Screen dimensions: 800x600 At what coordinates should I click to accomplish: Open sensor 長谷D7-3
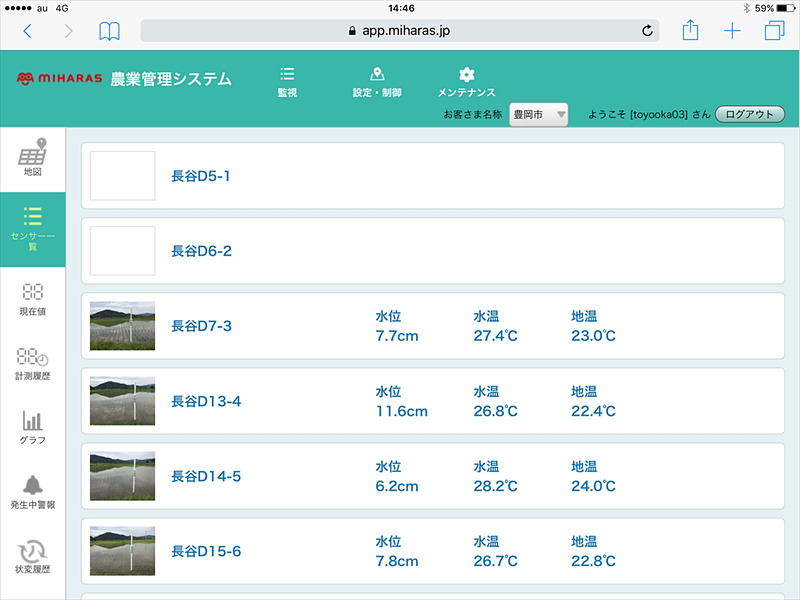click(201, 326)
